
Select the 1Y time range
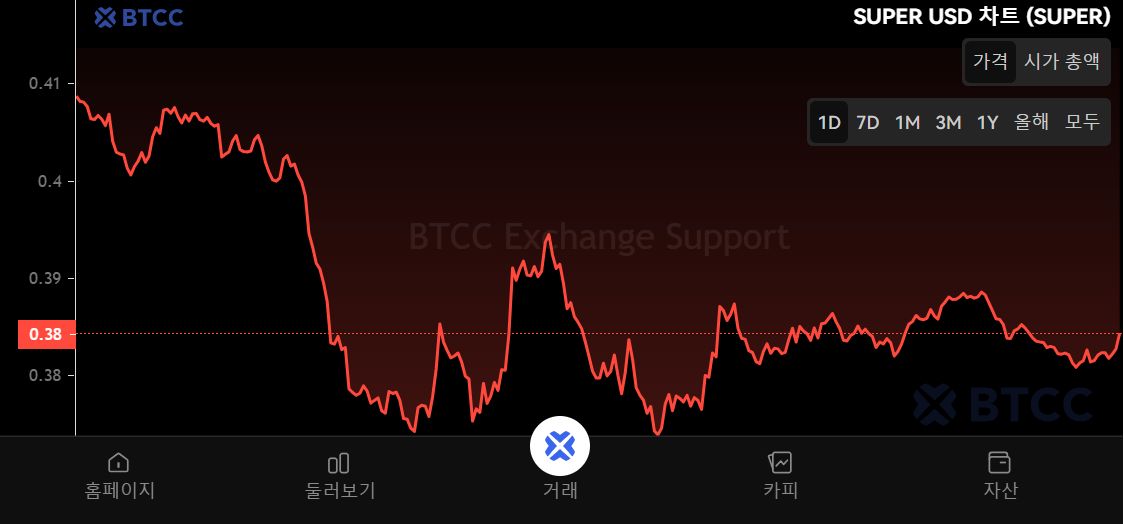point(988,122)
